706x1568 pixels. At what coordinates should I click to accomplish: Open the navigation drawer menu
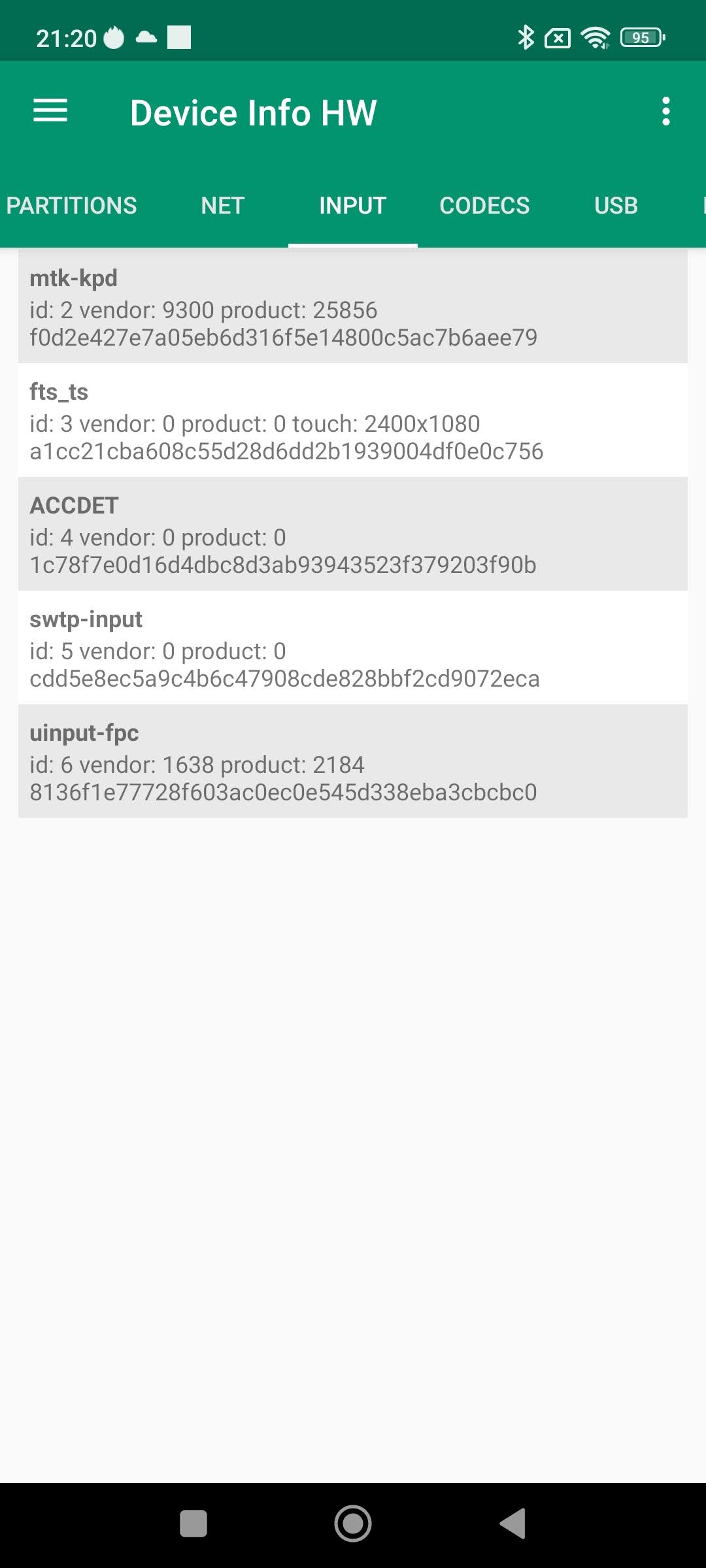click(50, 111)
